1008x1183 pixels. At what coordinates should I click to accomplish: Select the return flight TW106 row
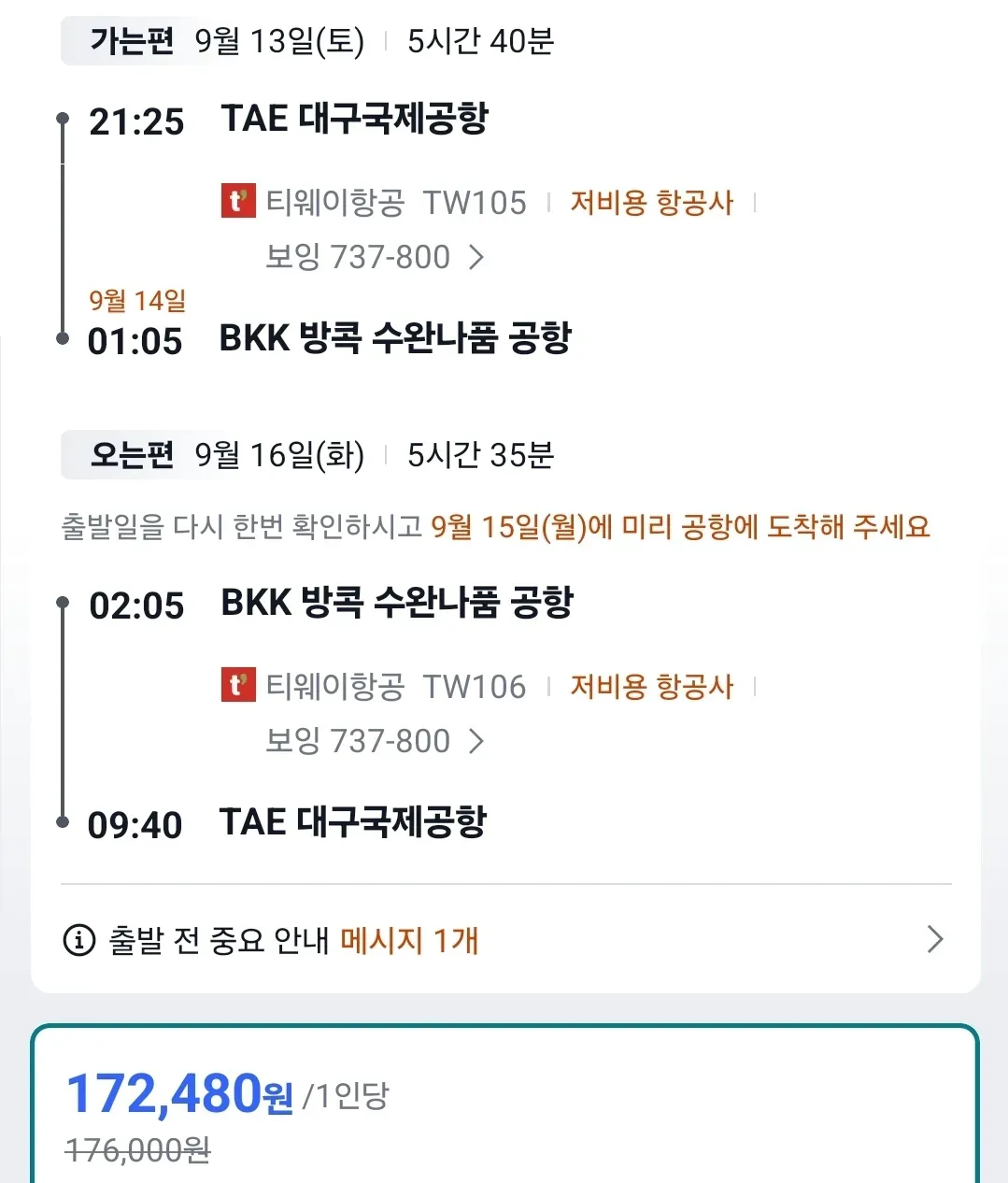(x=475, y=686)
